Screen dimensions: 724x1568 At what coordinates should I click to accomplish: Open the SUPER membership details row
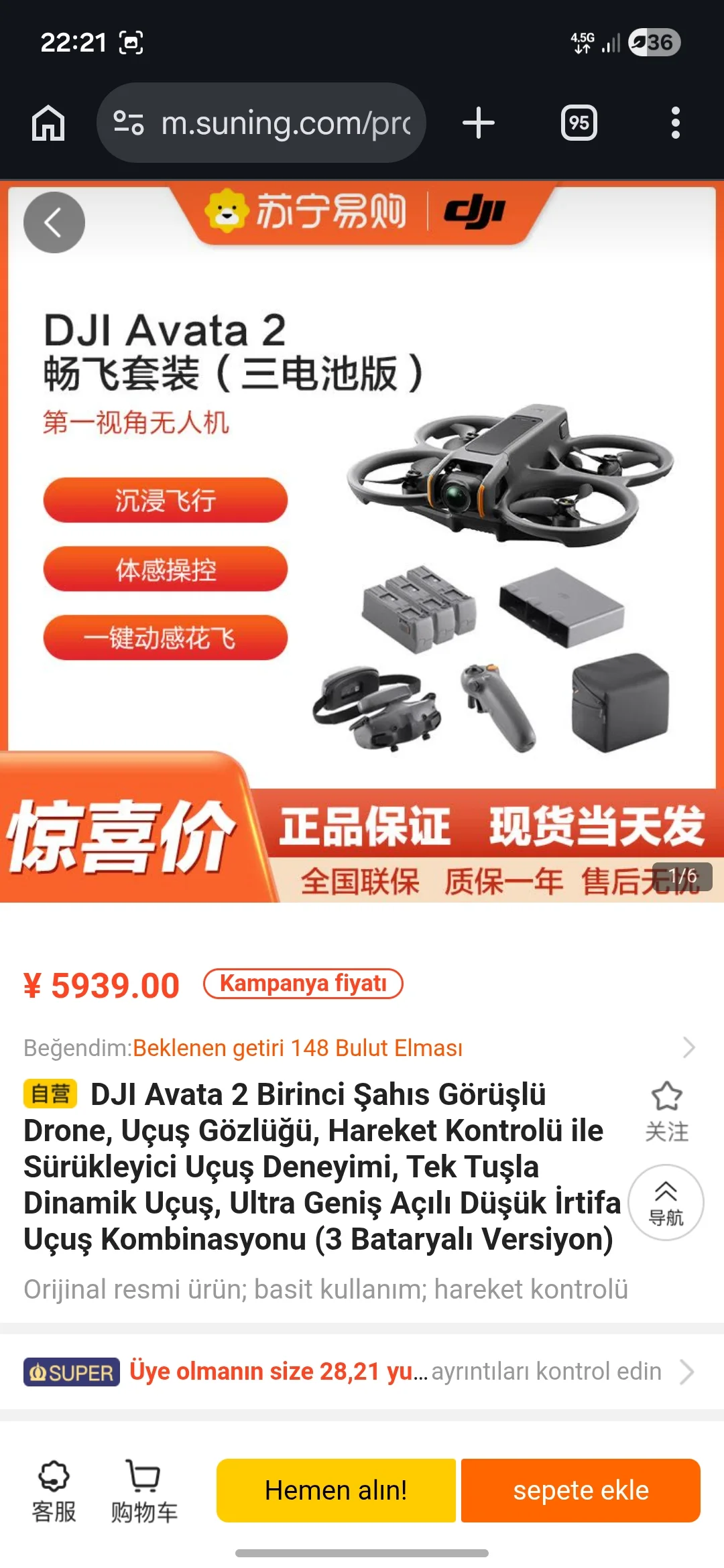tap(361, 1372)
